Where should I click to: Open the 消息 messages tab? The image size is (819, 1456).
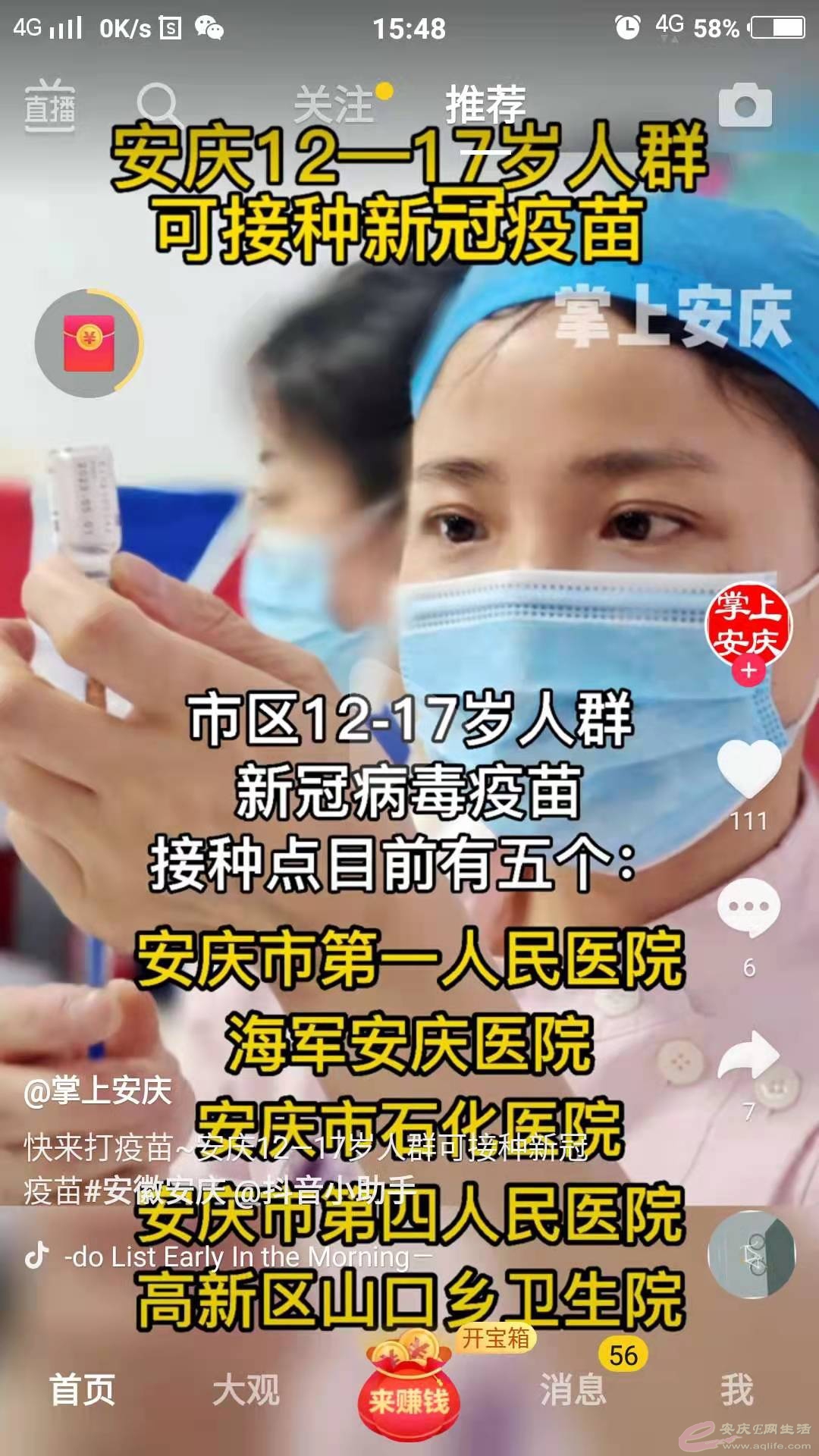[x=573, y=1390]
